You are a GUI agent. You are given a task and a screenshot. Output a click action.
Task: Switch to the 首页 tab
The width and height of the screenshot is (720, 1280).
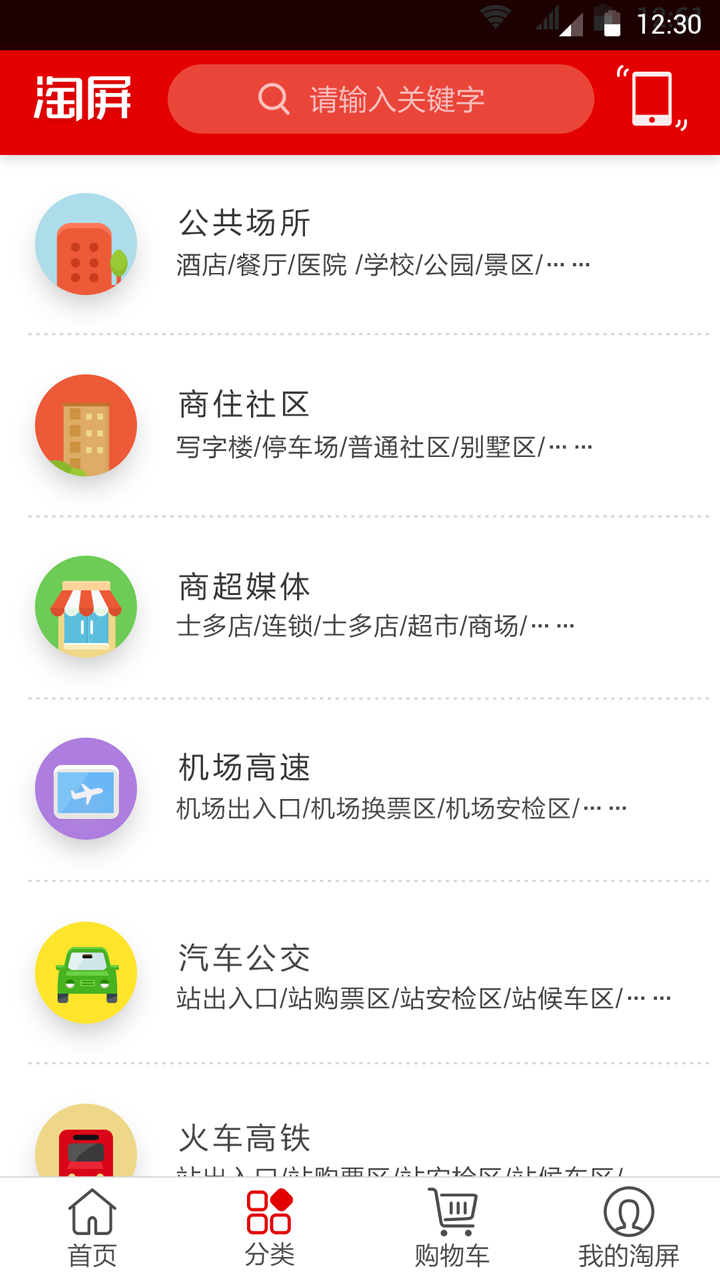point(92,1228)
